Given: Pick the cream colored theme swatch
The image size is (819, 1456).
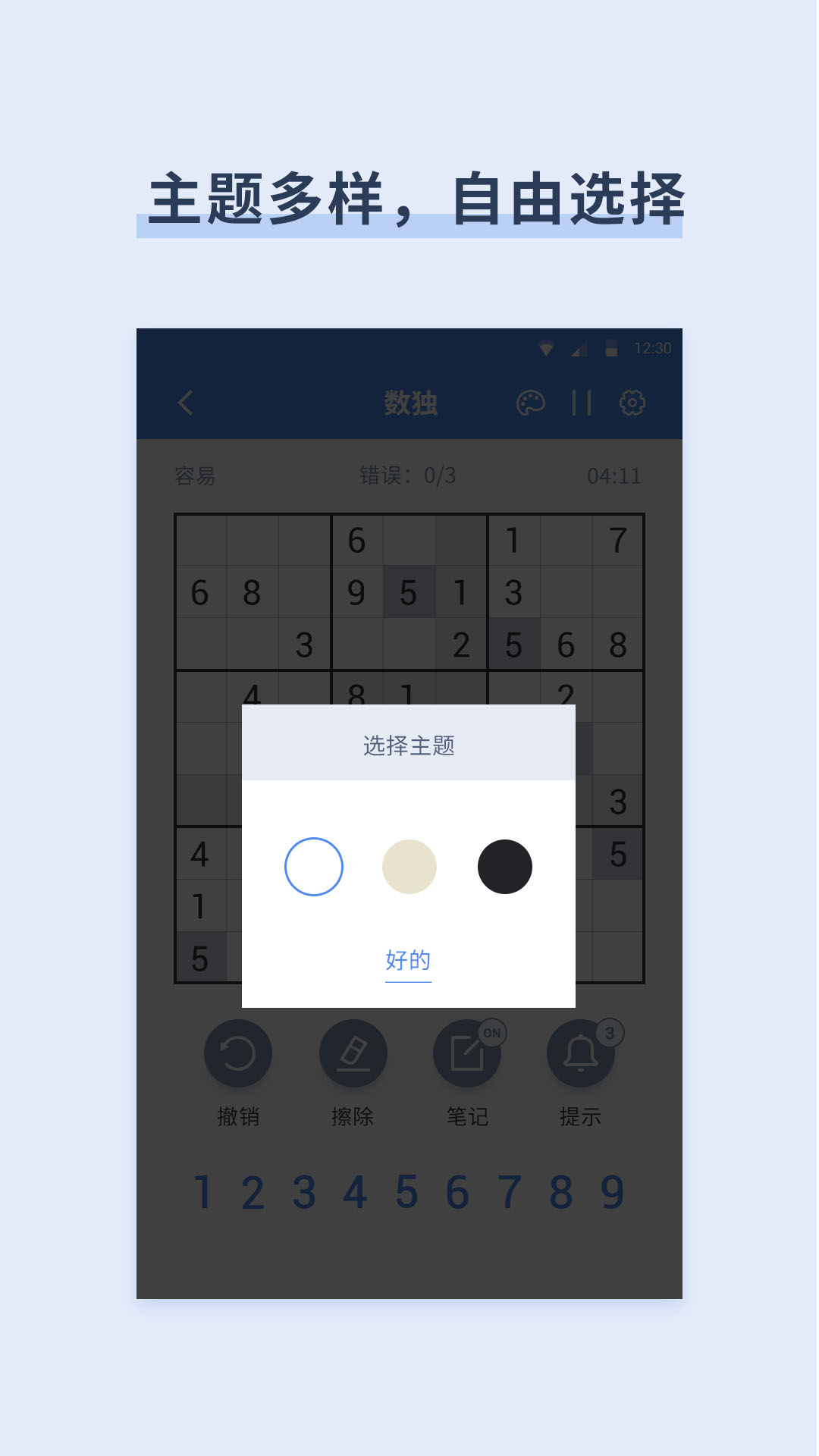Looking at the screenshot, I should [x=409, y=865].
